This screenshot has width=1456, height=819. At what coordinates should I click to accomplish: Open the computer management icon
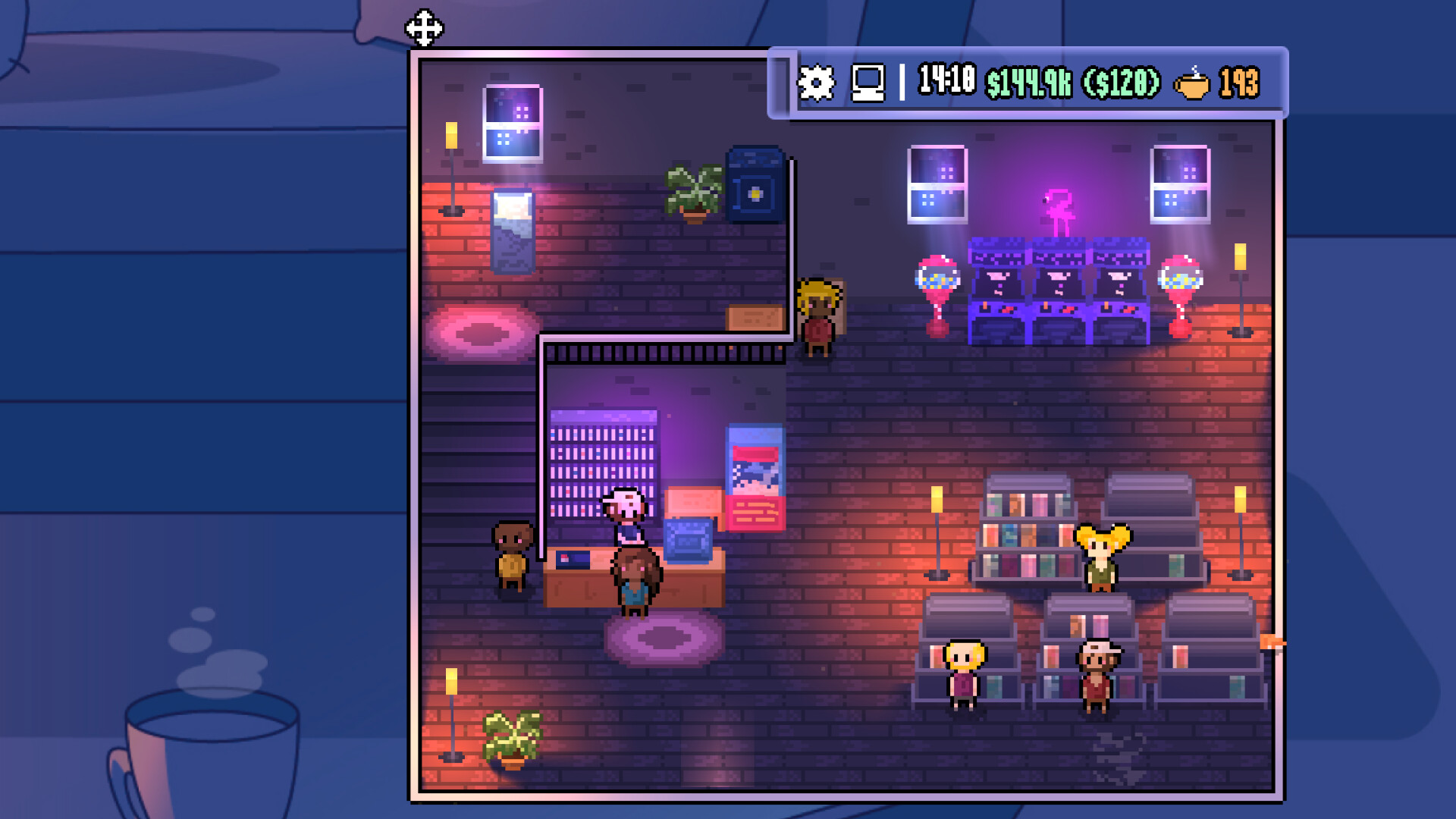(x=868, y=83)
